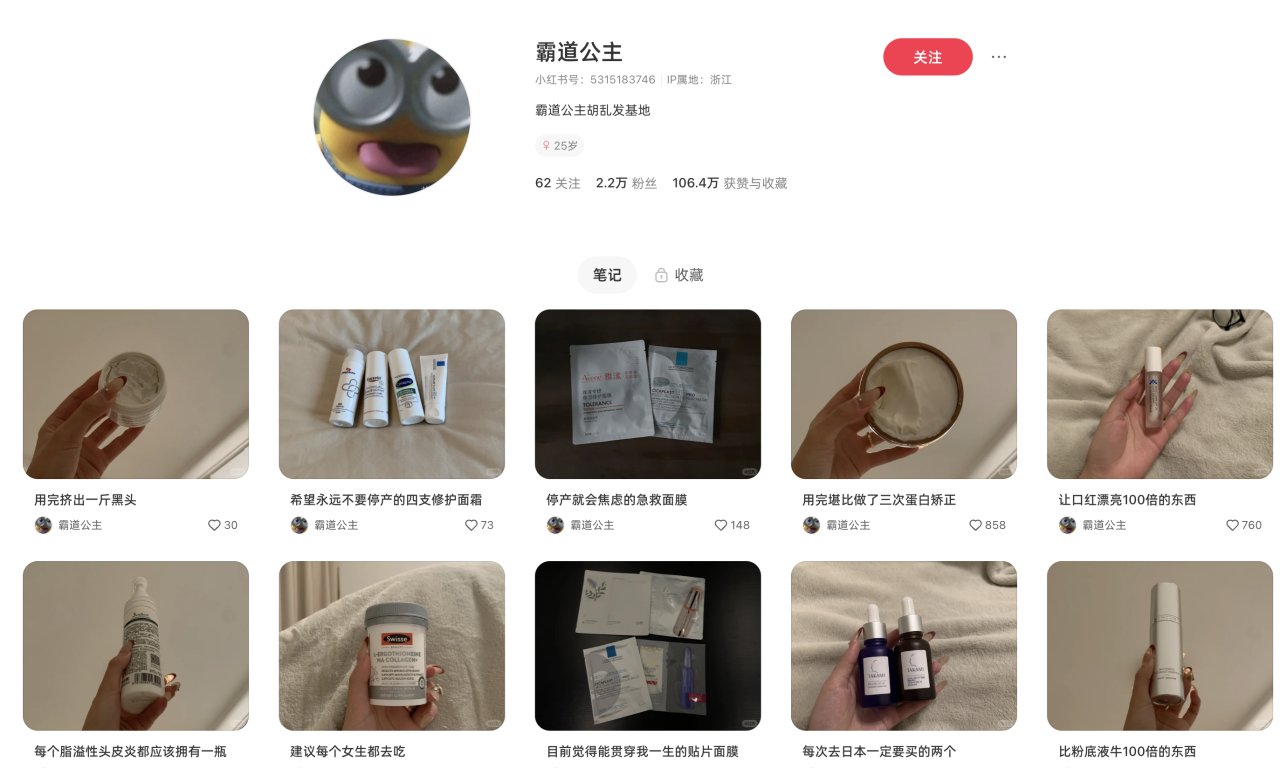Open the note 停产就会焦虑的急救面膜
This screenshot has width=1280, height=768.
(648, 394)
